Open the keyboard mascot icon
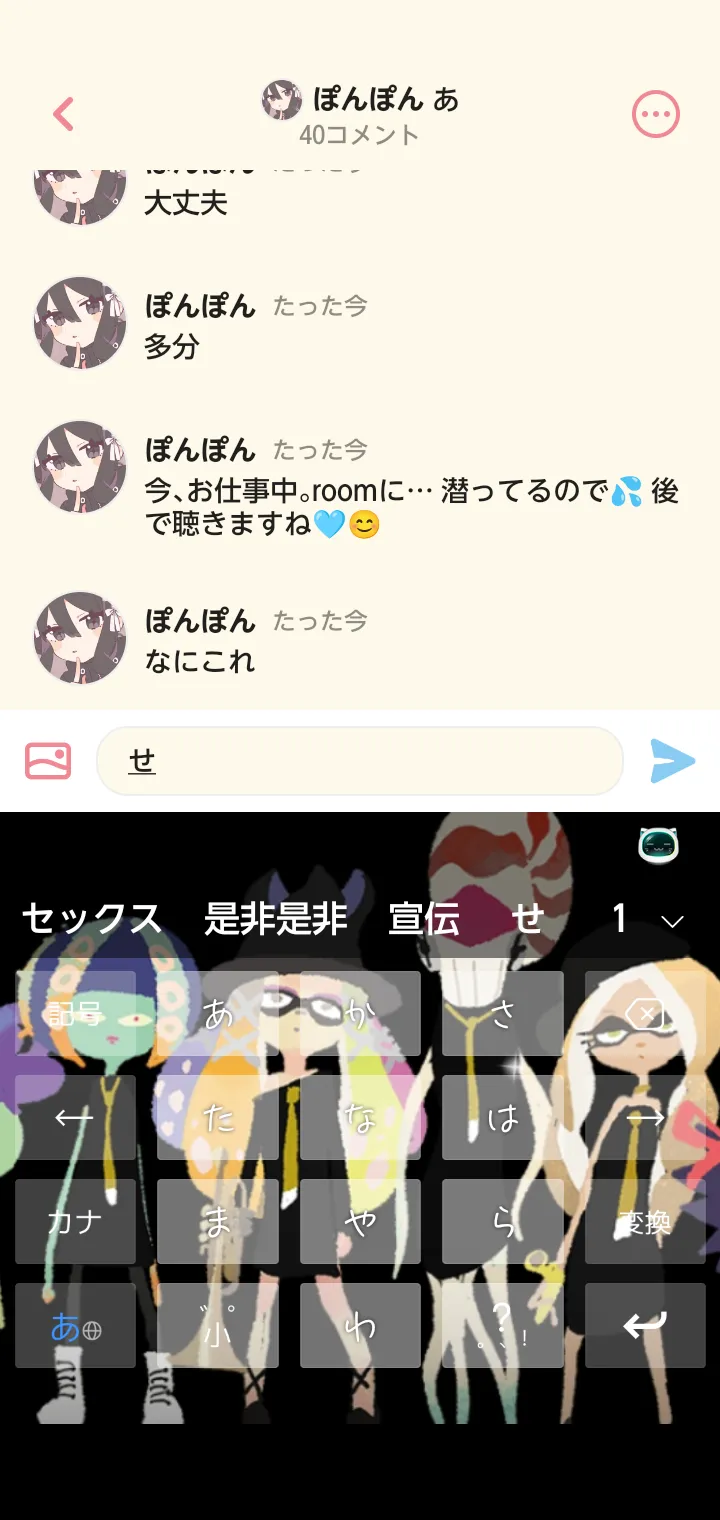 coord(659,846)
